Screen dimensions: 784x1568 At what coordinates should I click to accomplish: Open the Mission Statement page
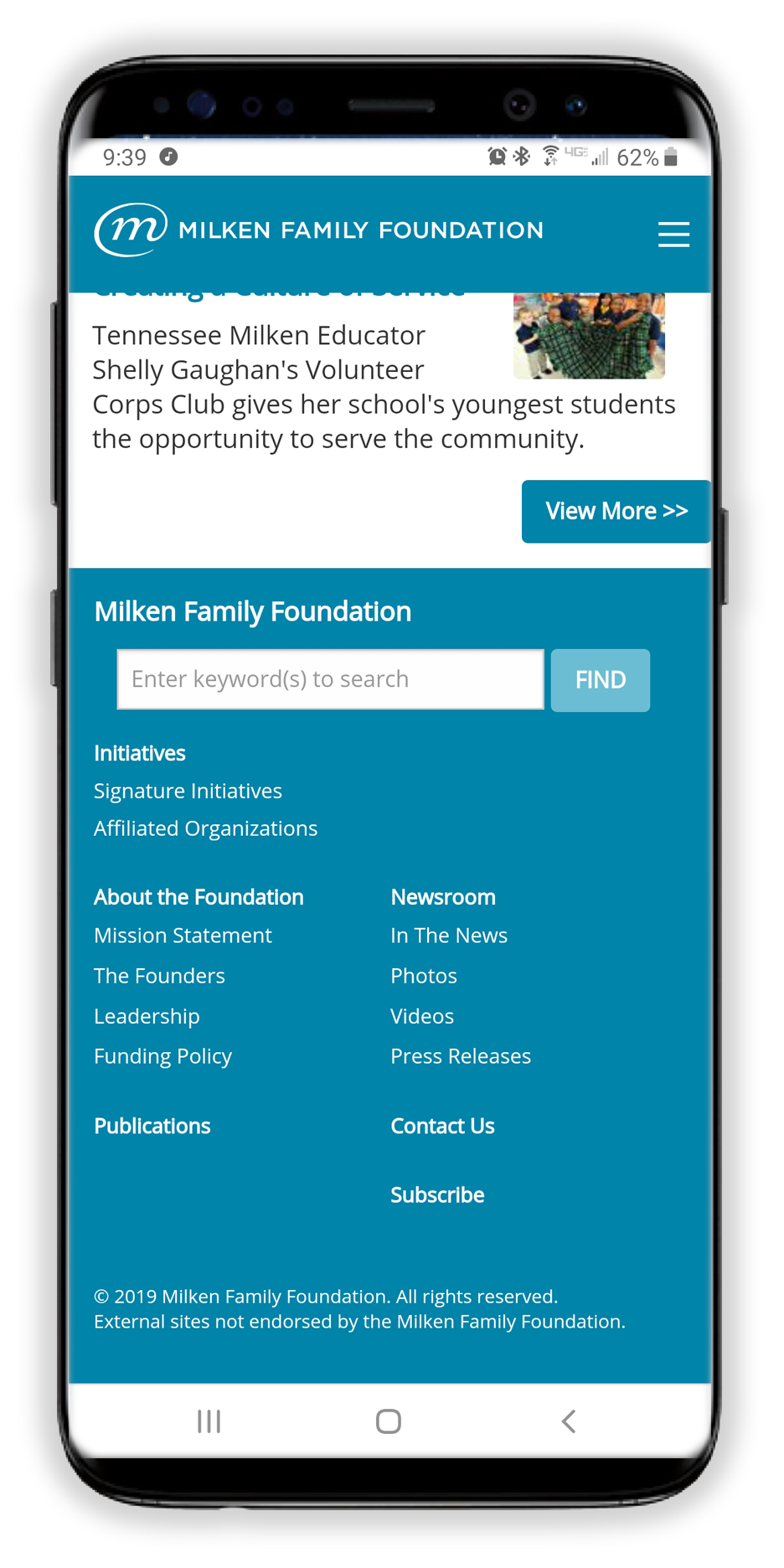[183, 936]
